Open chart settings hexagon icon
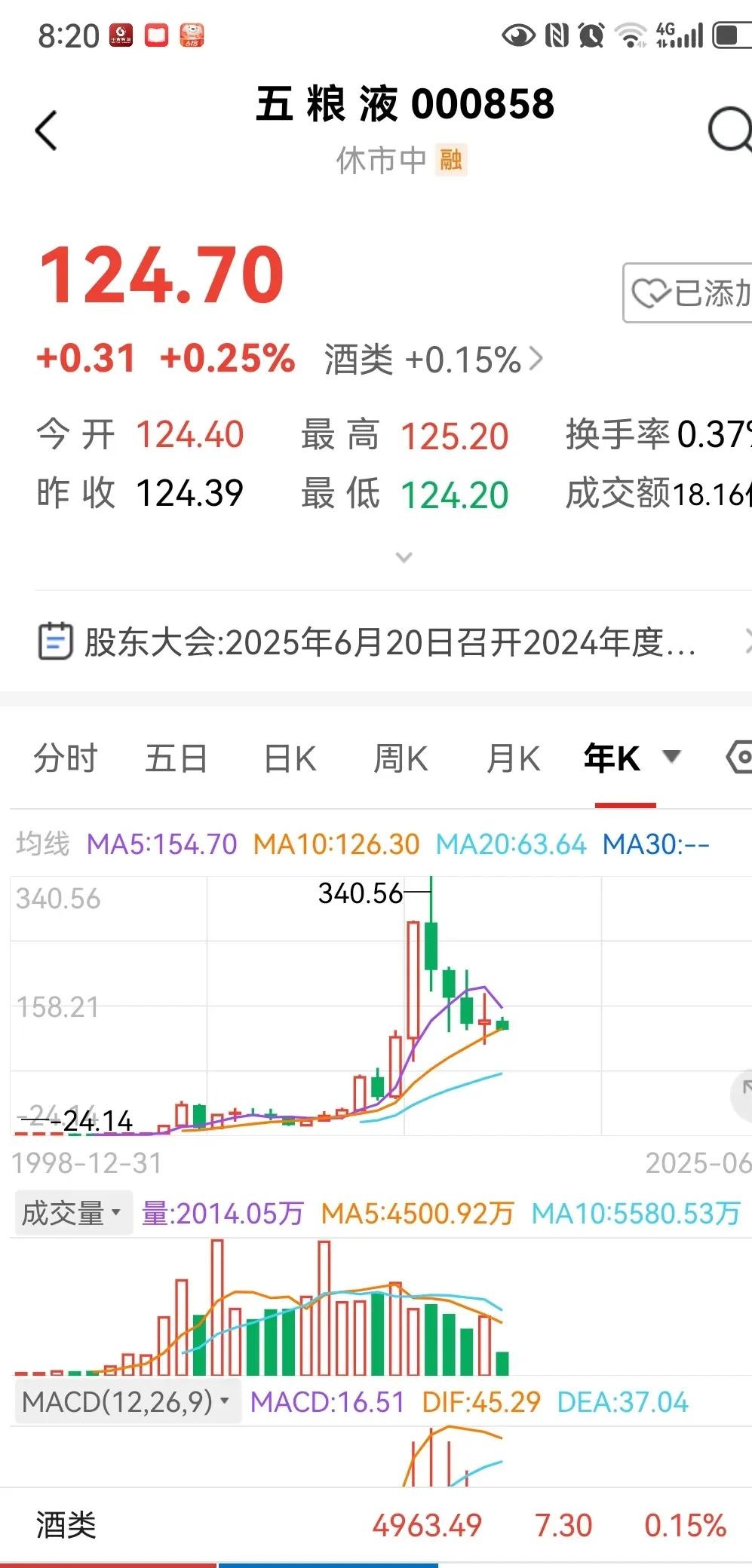The image size is (752, 1568). (x=739, y=757)
